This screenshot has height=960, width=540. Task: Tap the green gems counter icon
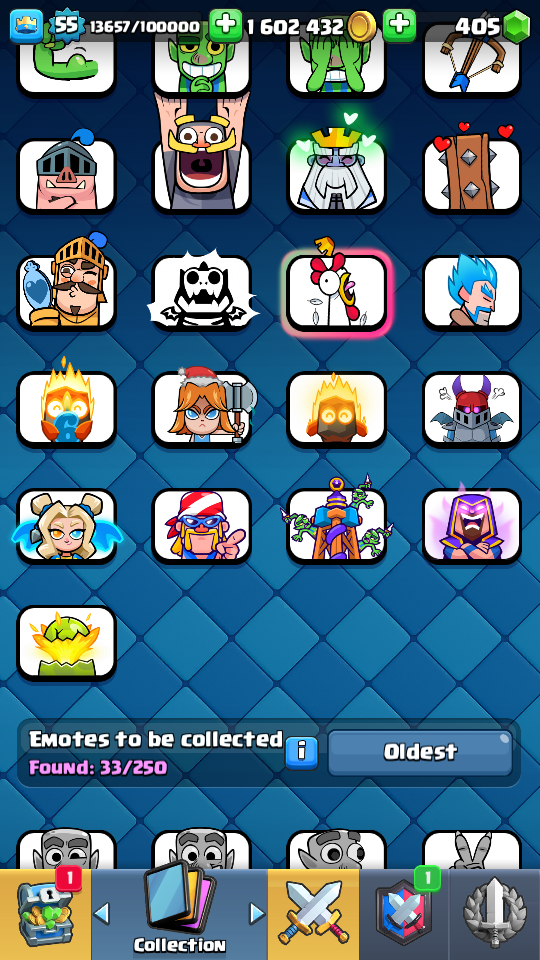(x=516, y=26)
